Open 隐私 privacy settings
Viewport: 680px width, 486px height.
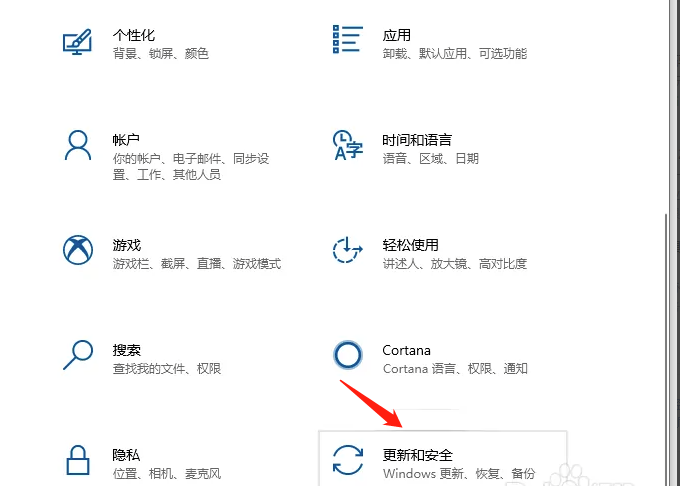tap(127, 456)
